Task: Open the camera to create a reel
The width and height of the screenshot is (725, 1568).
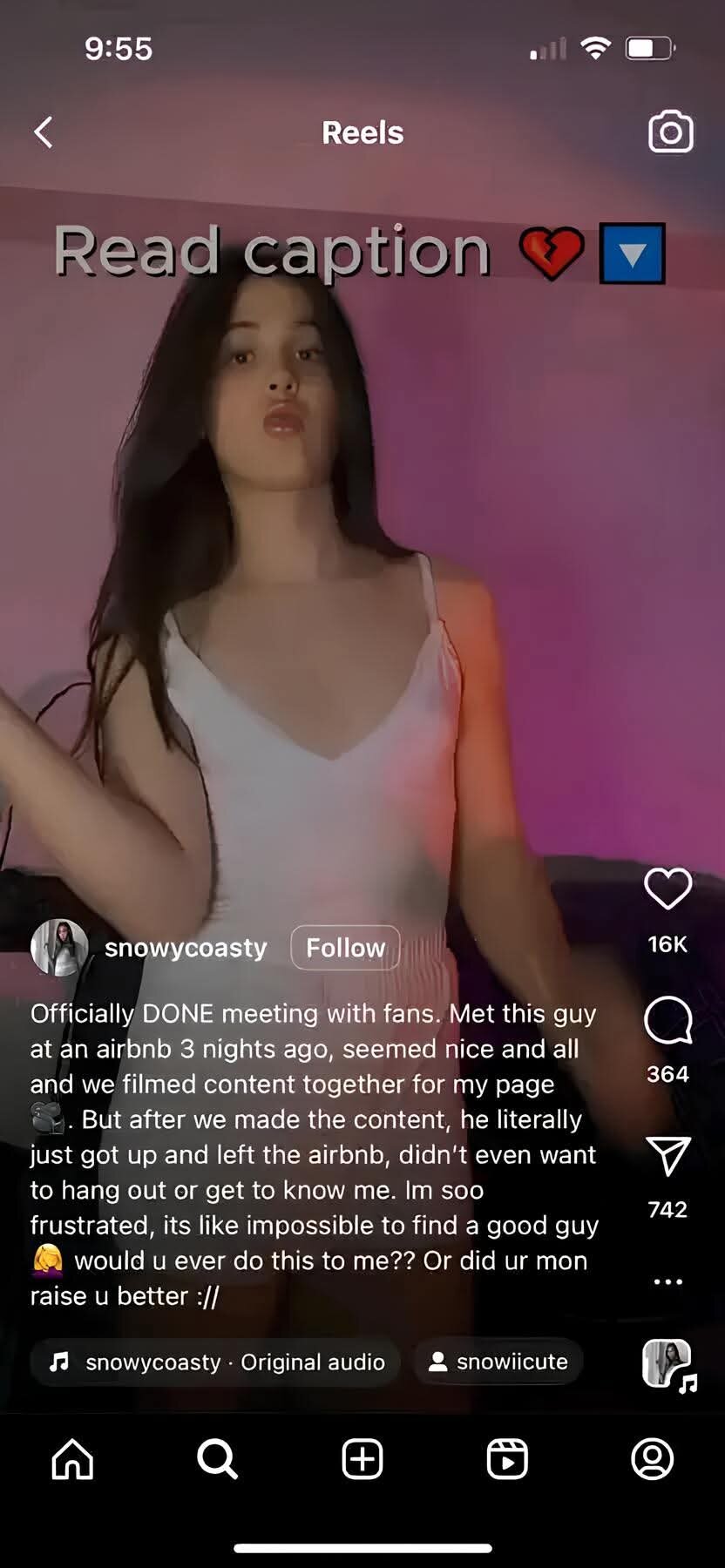Action: [x=670, y=132]
